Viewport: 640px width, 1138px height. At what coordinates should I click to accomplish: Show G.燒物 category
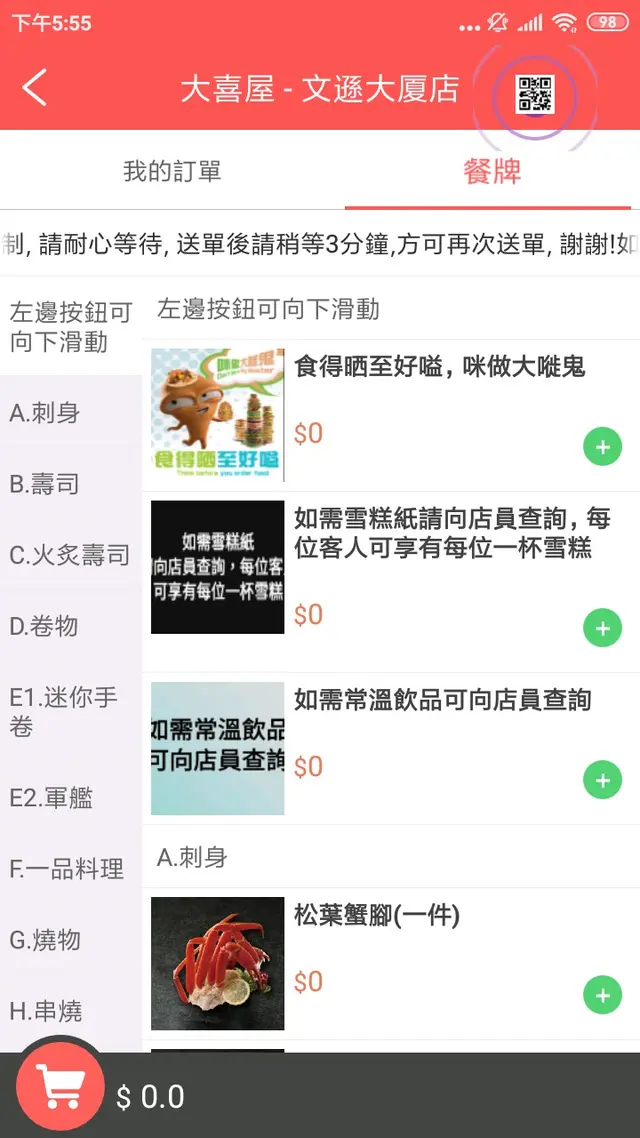[x=71, y=939]
